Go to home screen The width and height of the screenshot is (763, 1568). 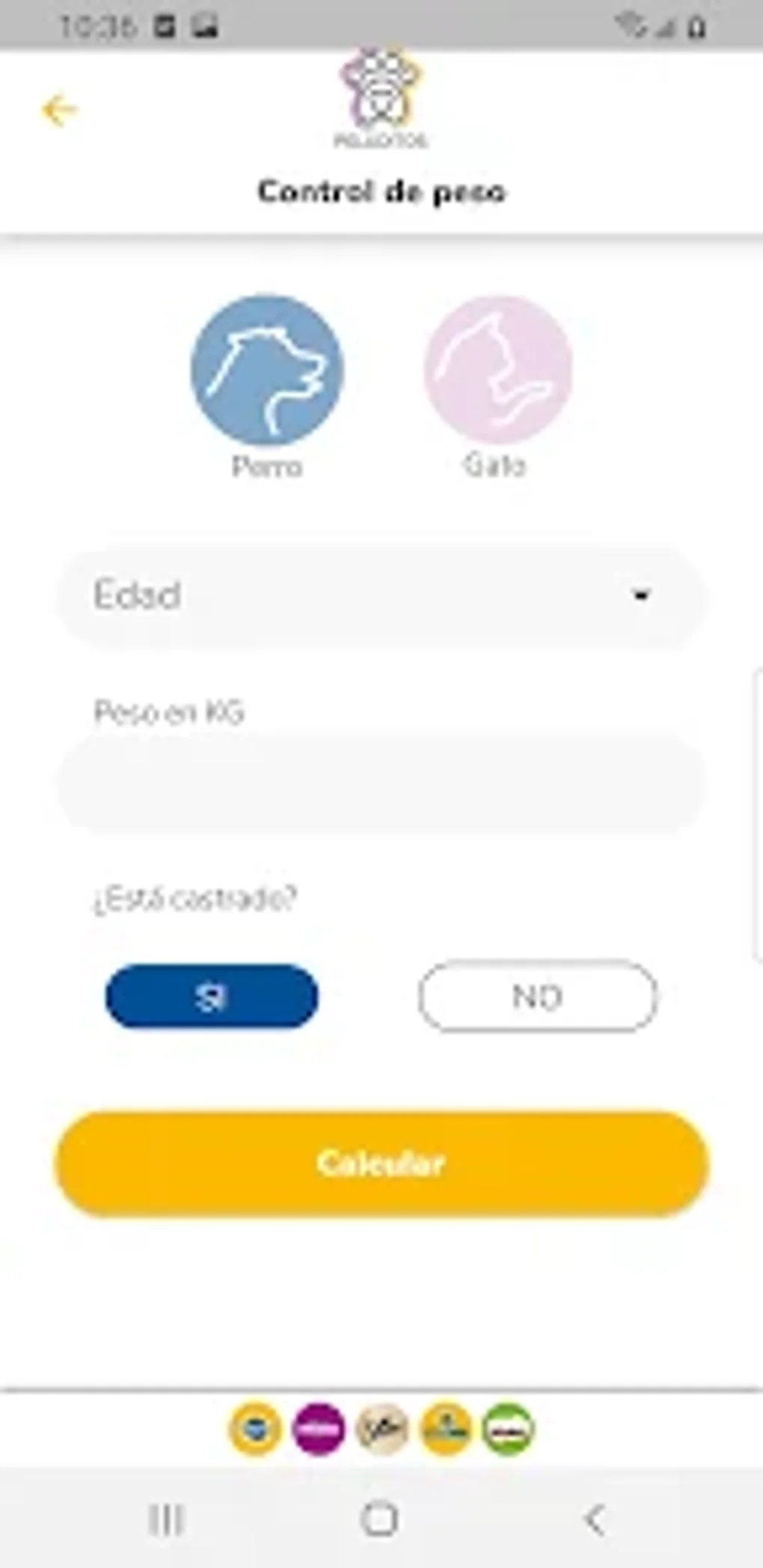(x=379, y=1519)
